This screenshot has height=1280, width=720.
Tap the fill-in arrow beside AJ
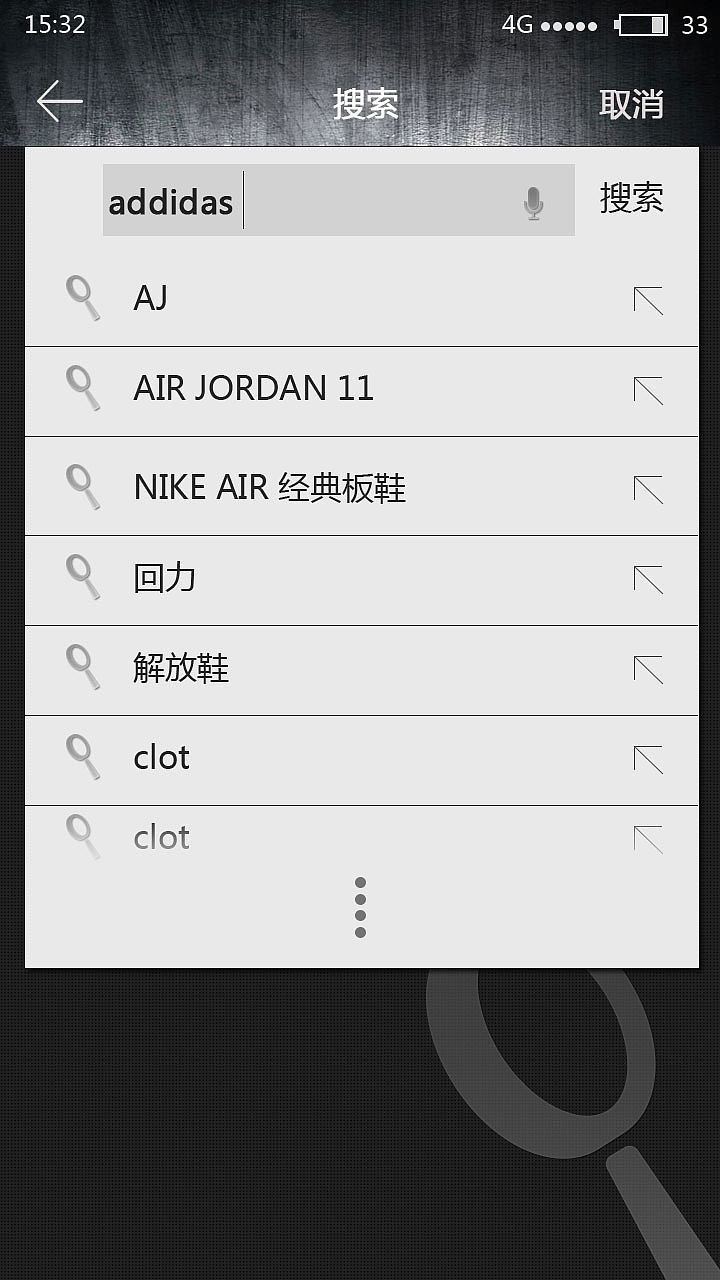(x=650, y=297)
